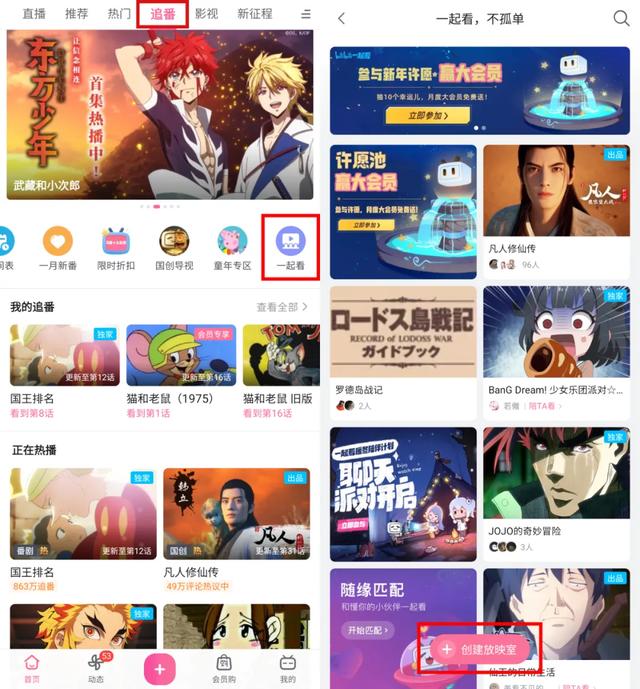Switch to the 影视 tab
This screenshot has width=640, height=689.
(206, 14)
